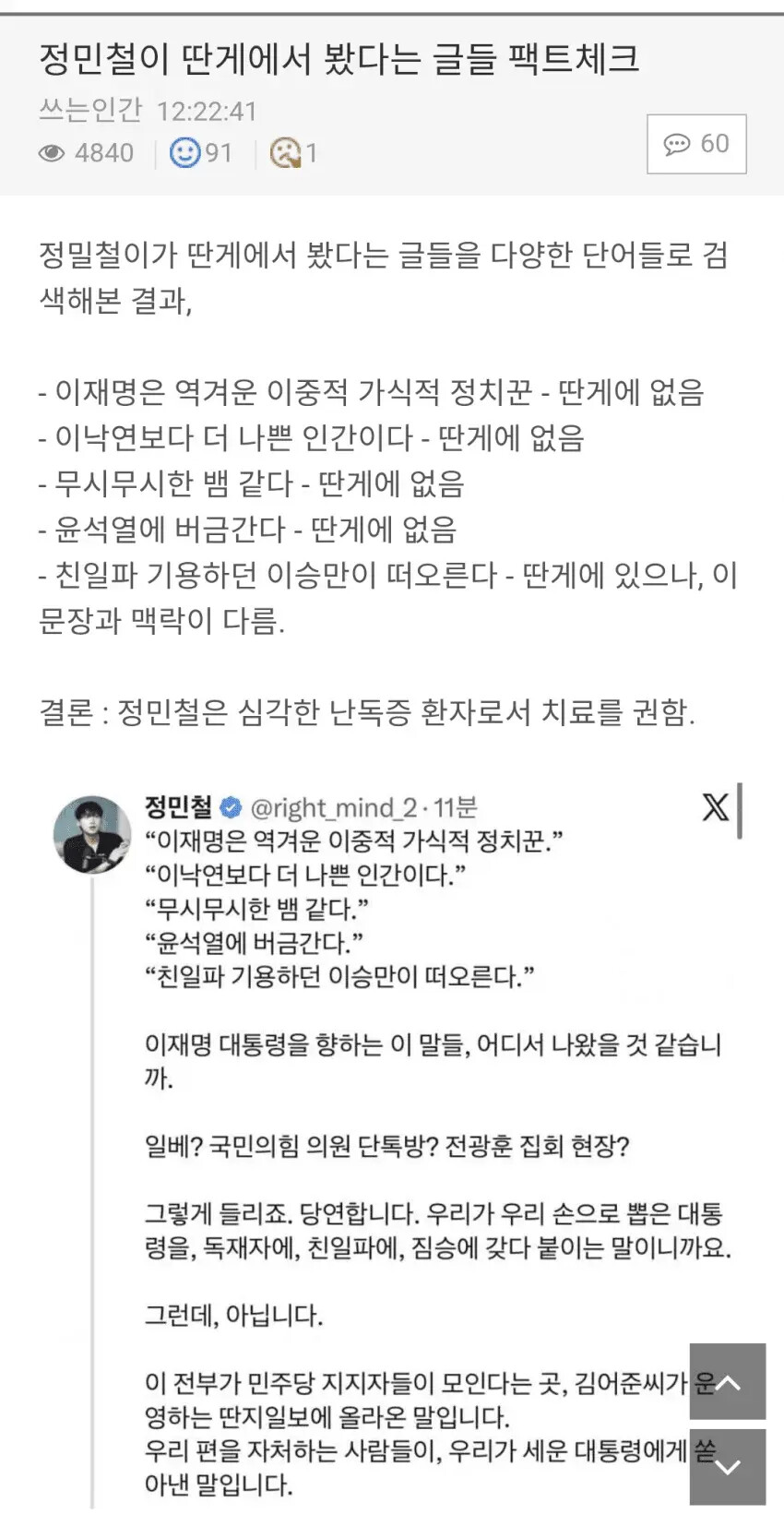Open author 쓰는인간's profile
The image size is (784, 1538).
90,111
